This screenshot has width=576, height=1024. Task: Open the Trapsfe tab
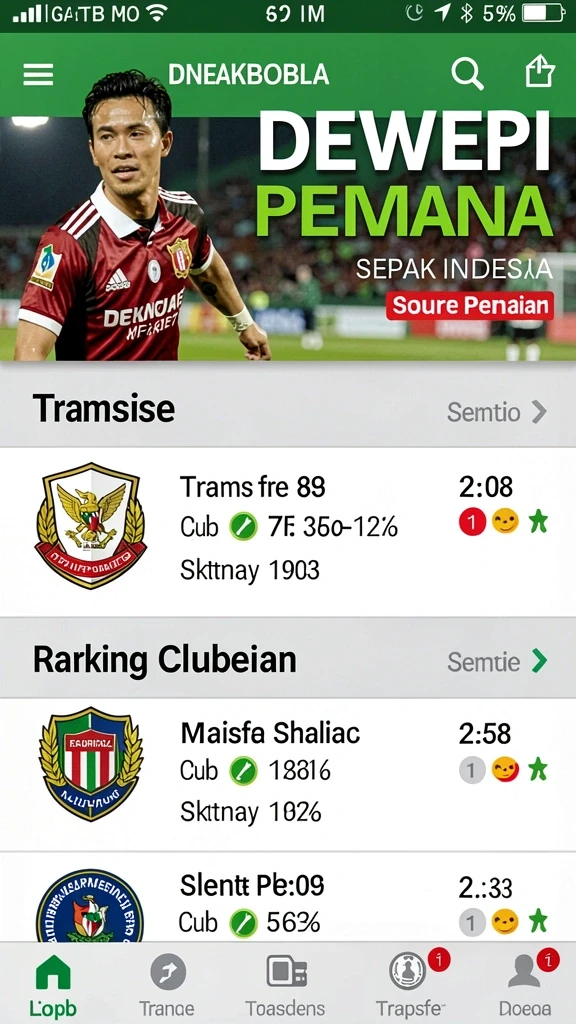[411, 984]
